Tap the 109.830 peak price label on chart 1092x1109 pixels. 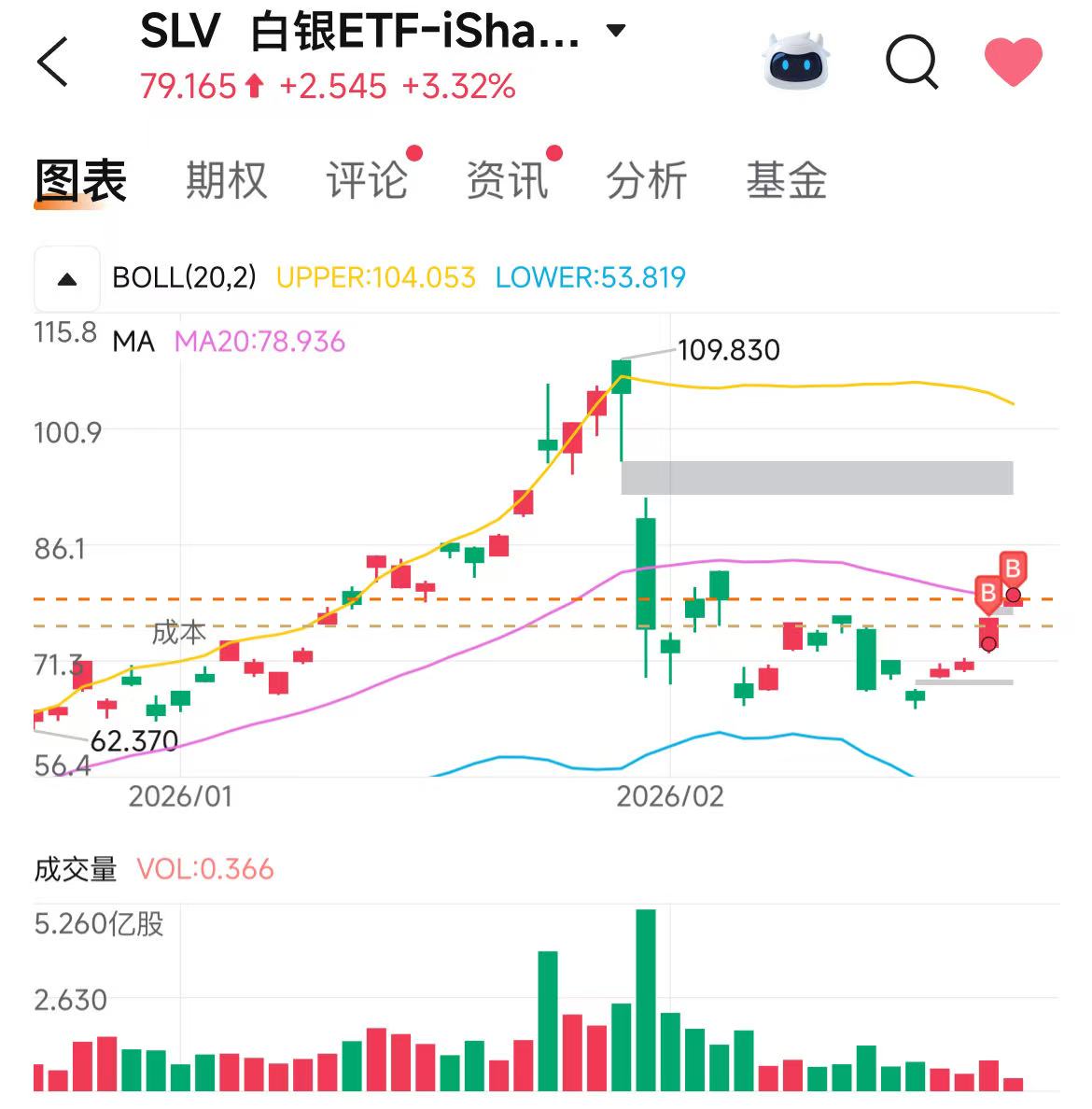(x=730, y=350)
